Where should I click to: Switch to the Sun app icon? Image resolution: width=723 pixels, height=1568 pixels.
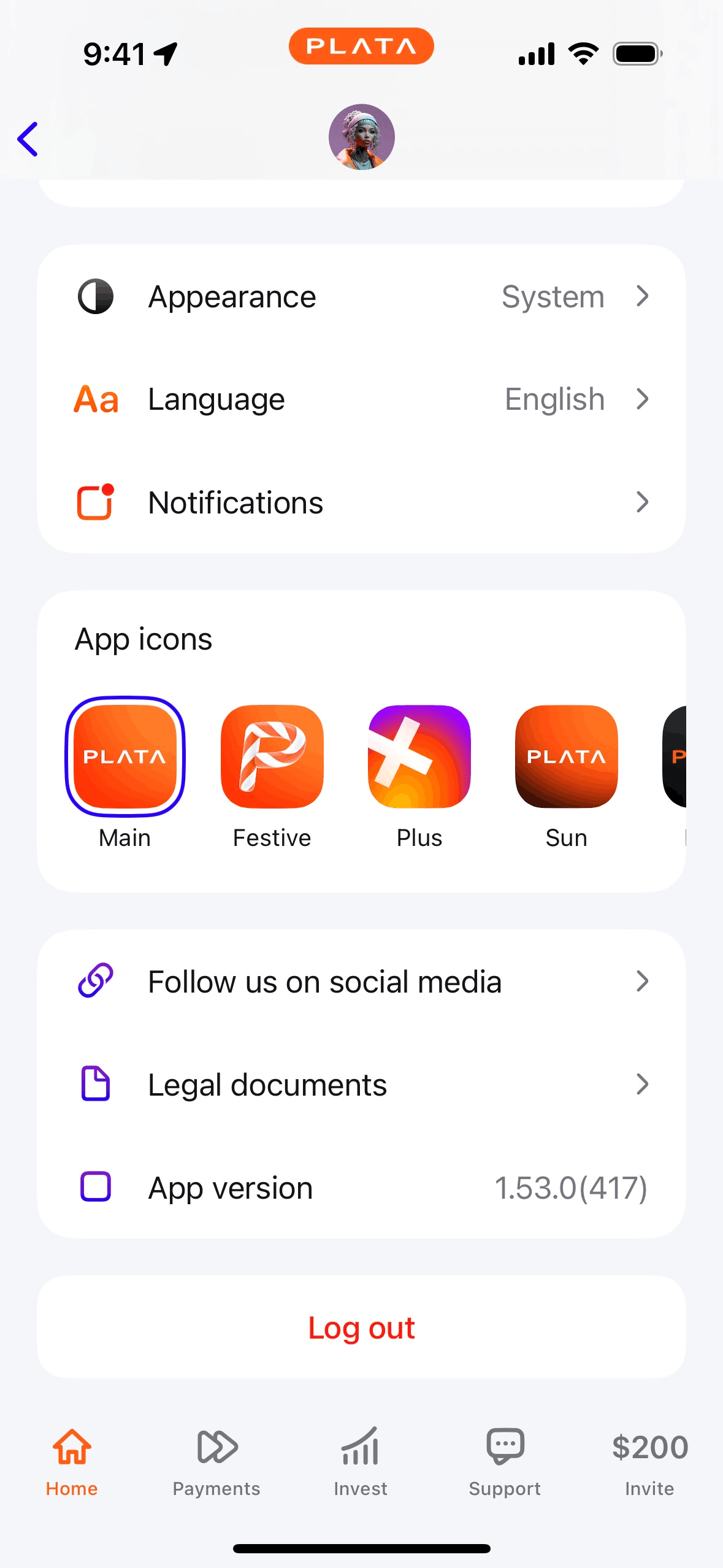tap(567, 756)
